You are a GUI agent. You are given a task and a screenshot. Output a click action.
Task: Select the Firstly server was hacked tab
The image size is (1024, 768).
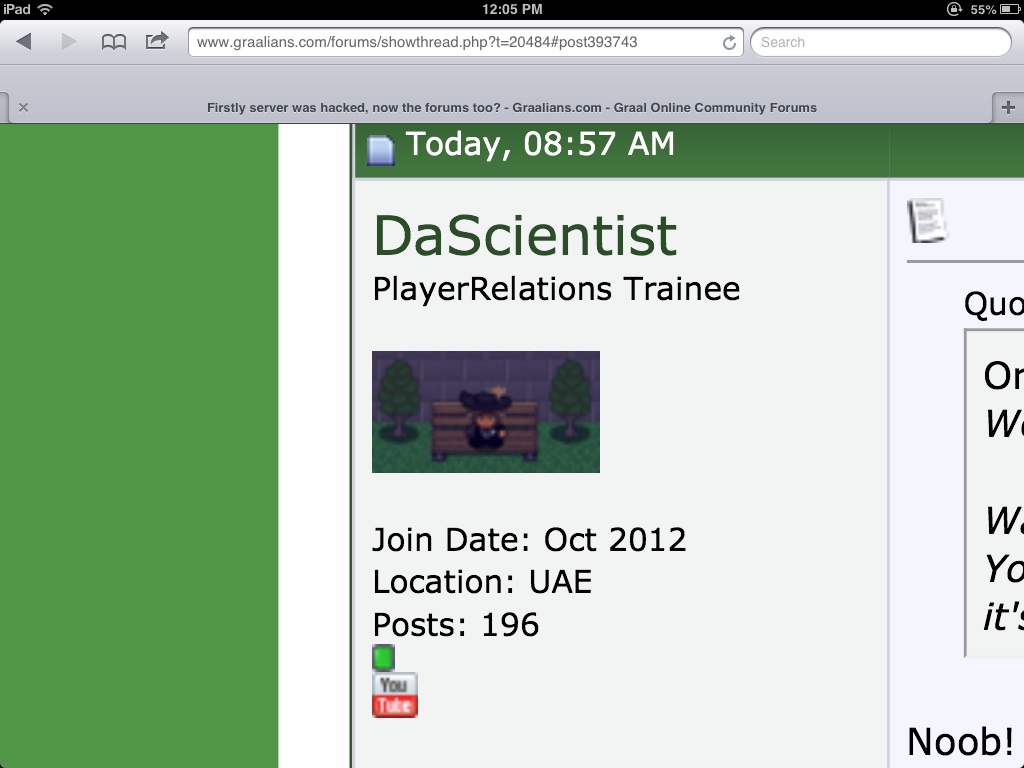511,107
